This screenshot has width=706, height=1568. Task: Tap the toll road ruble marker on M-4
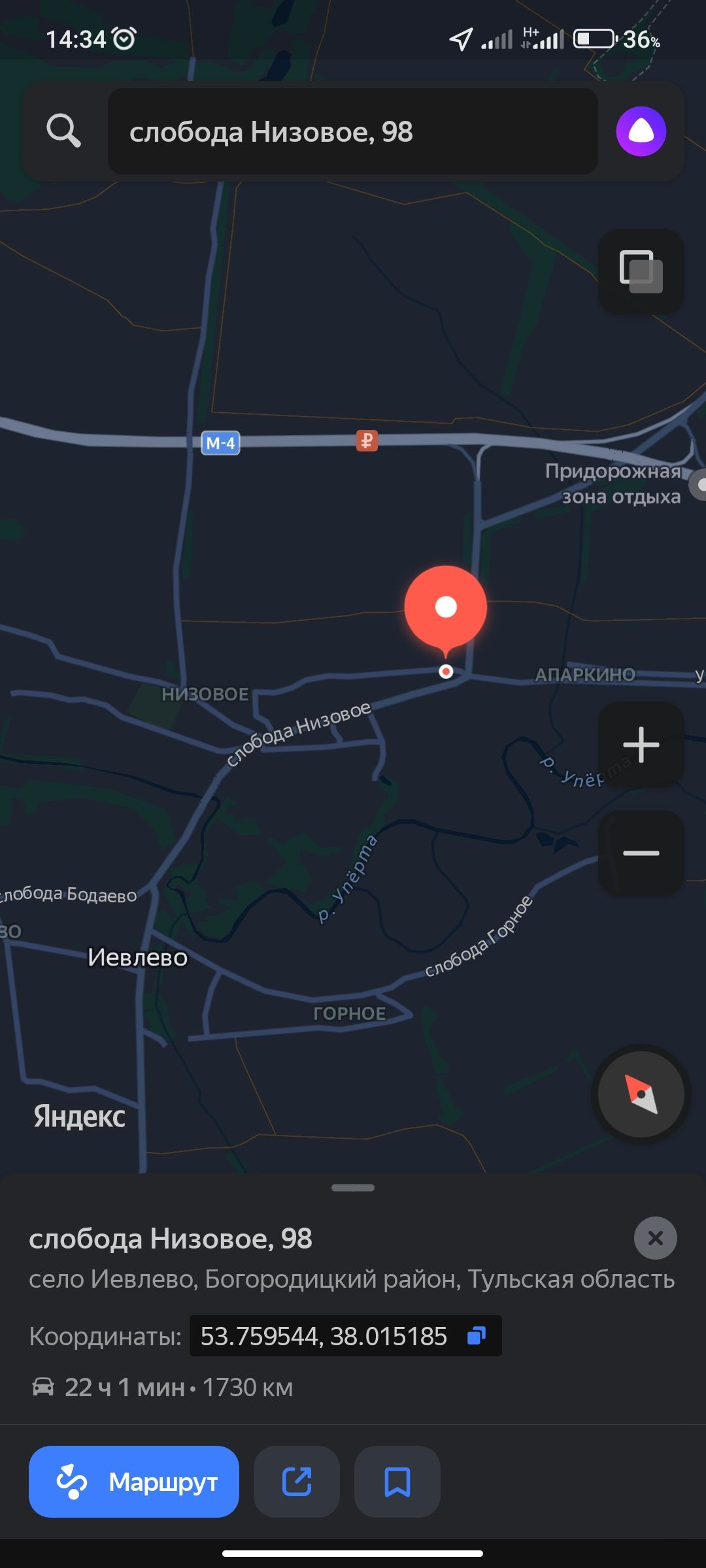pyautogui.click(x=367, y=441)
